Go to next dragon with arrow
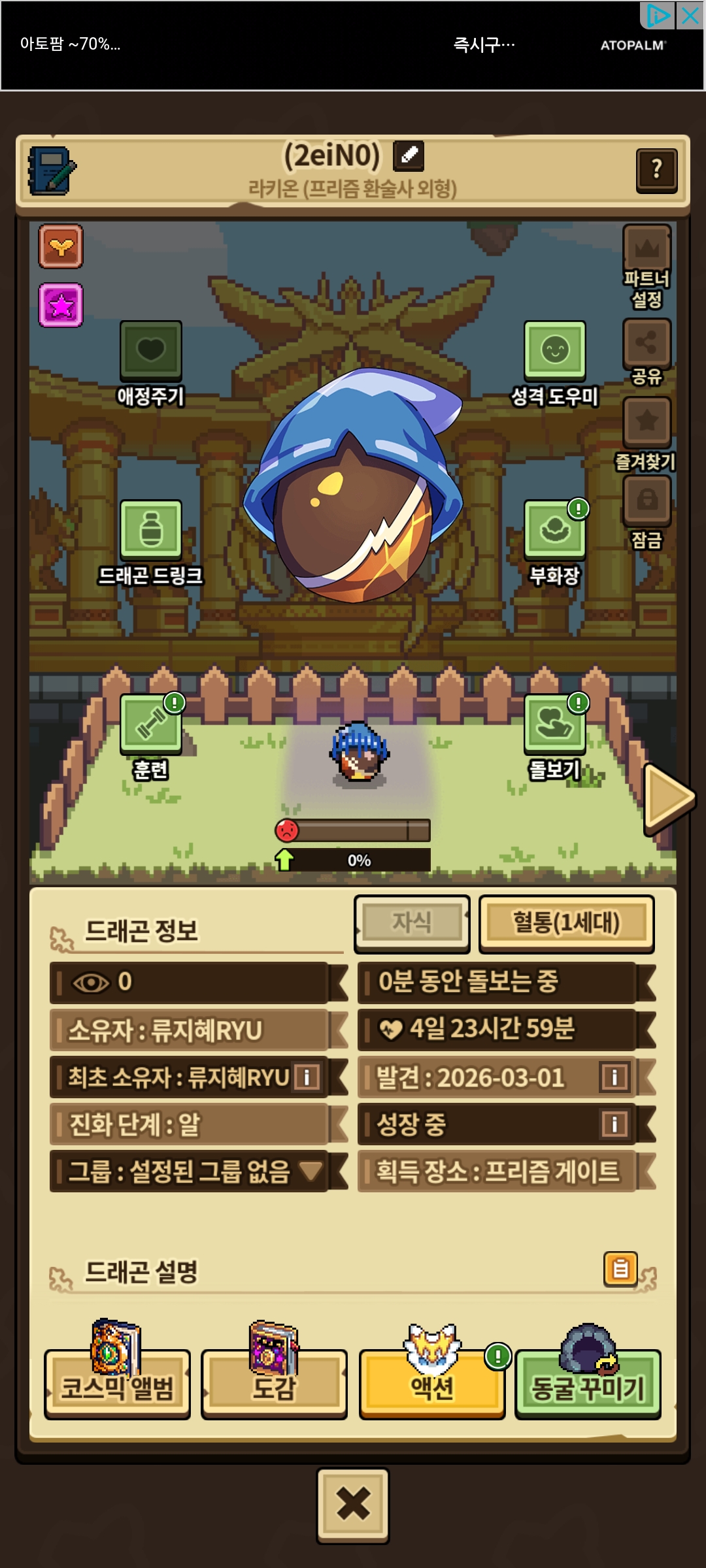706x1568 pixels. click(667, 798)
